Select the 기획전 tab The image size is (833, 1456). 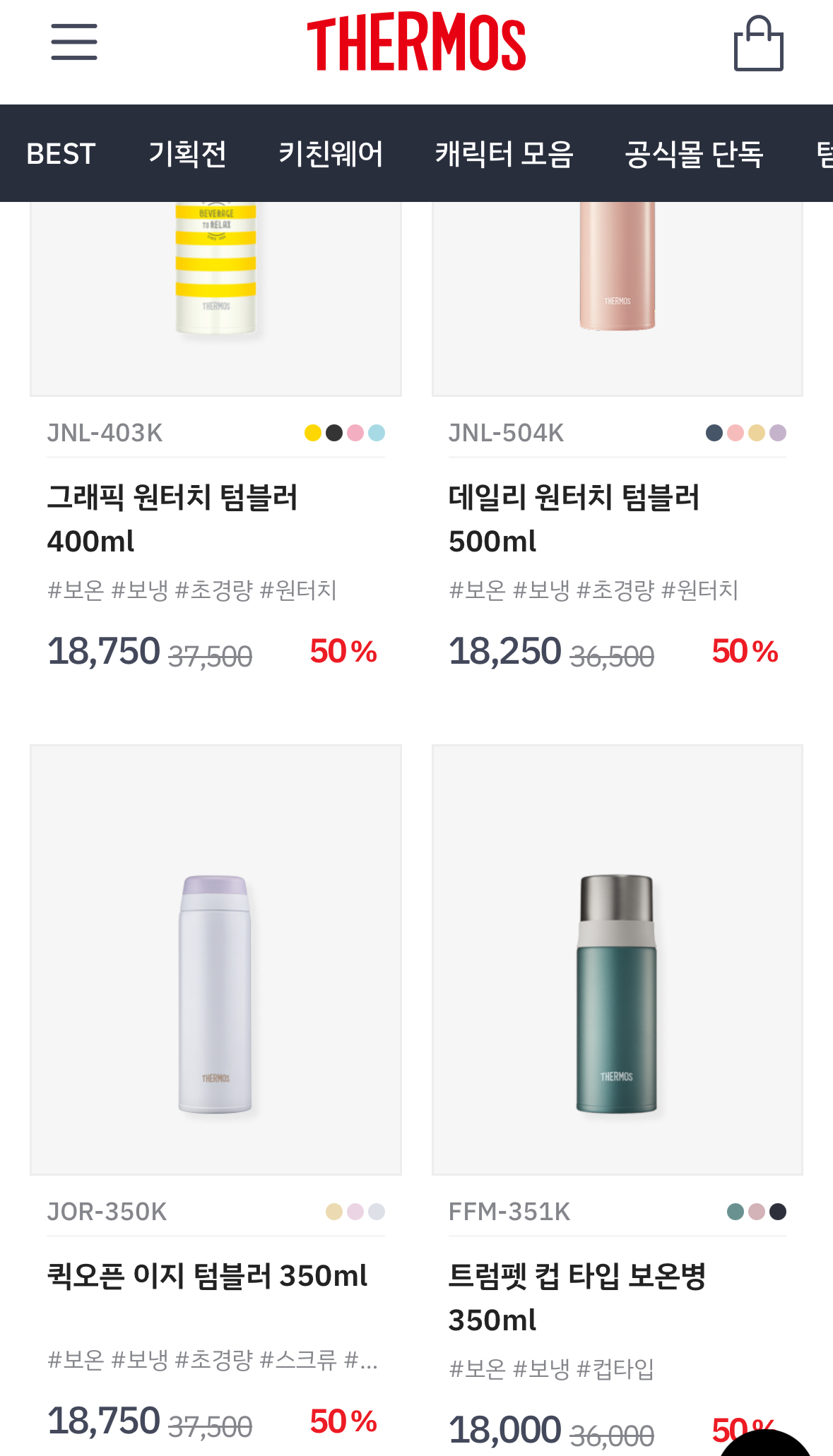pos(187,154)
